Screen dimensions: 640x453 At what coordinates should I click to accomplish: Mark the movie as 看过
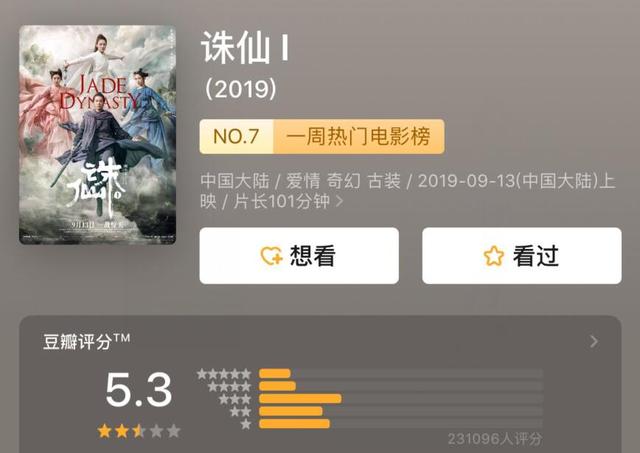[x=521, y=256]
